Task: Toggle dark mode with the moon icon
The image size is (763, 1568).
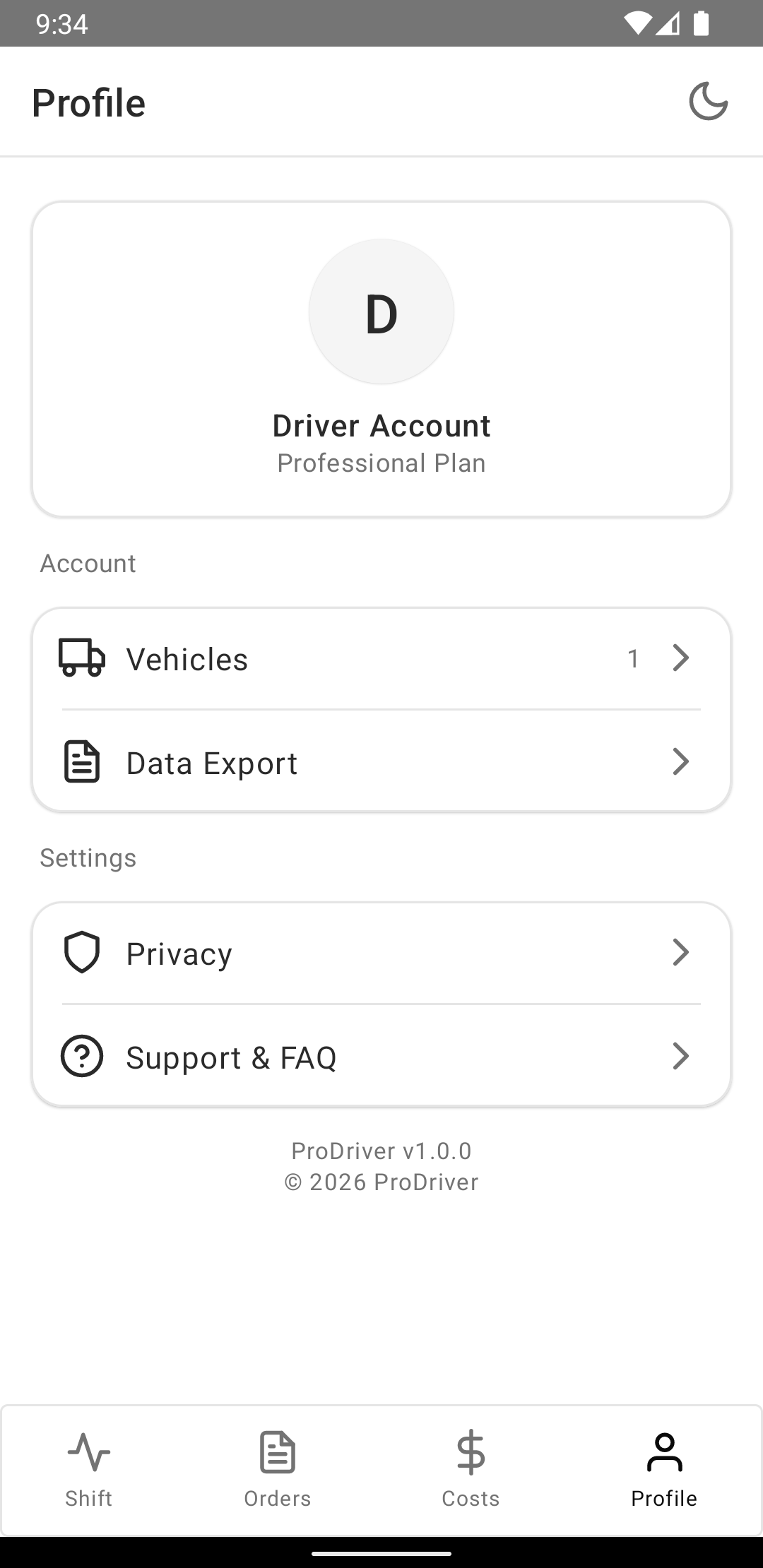Action: pyautogui.click(x=709, y=101)
